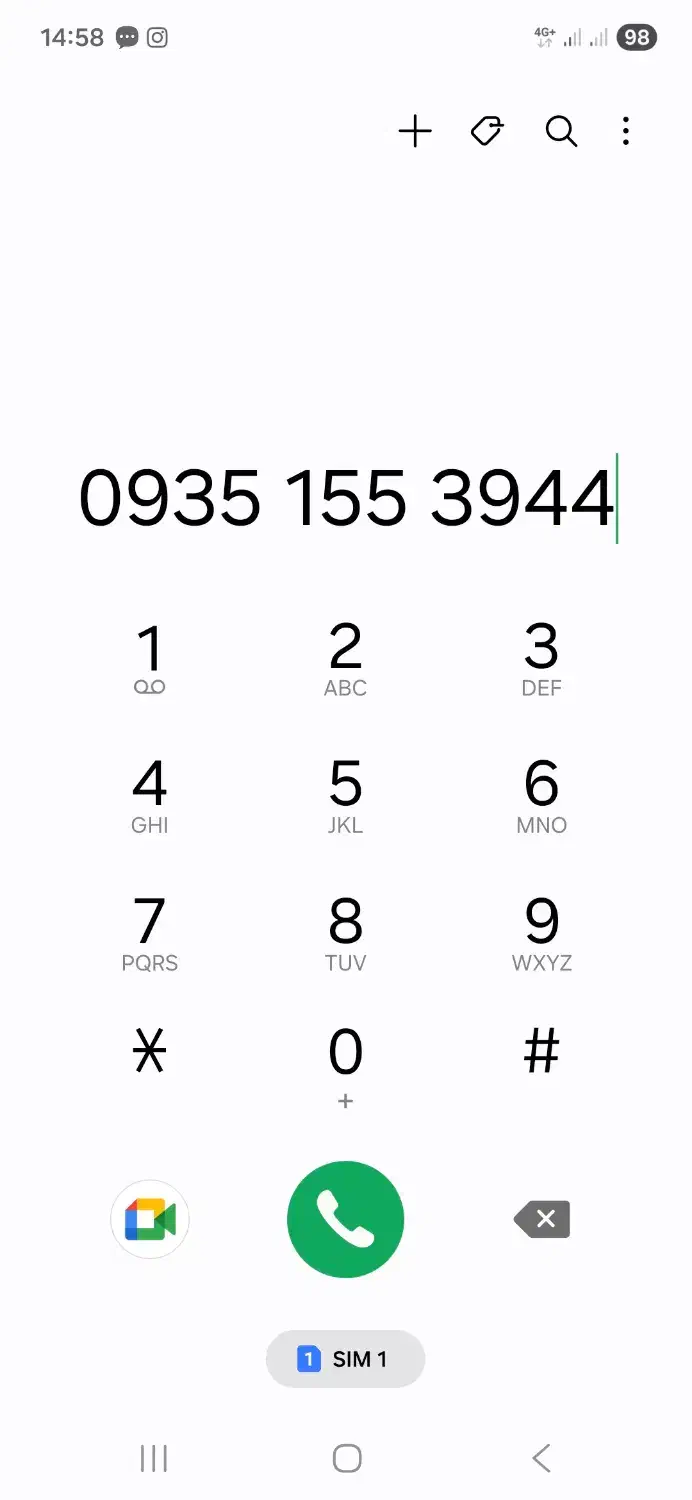Start a Google Meet video call

point(150,1219)
